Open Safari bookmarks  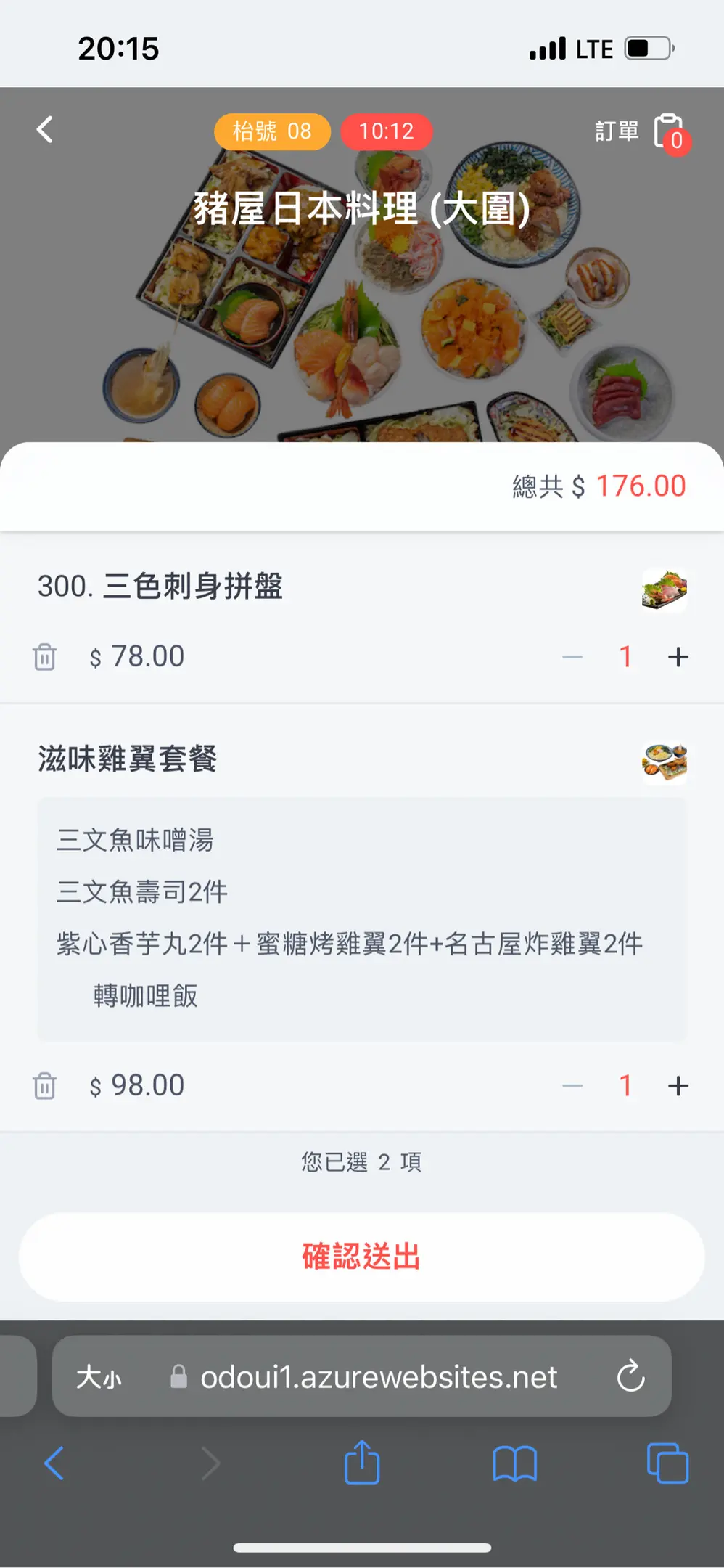tap(514, 1463)
